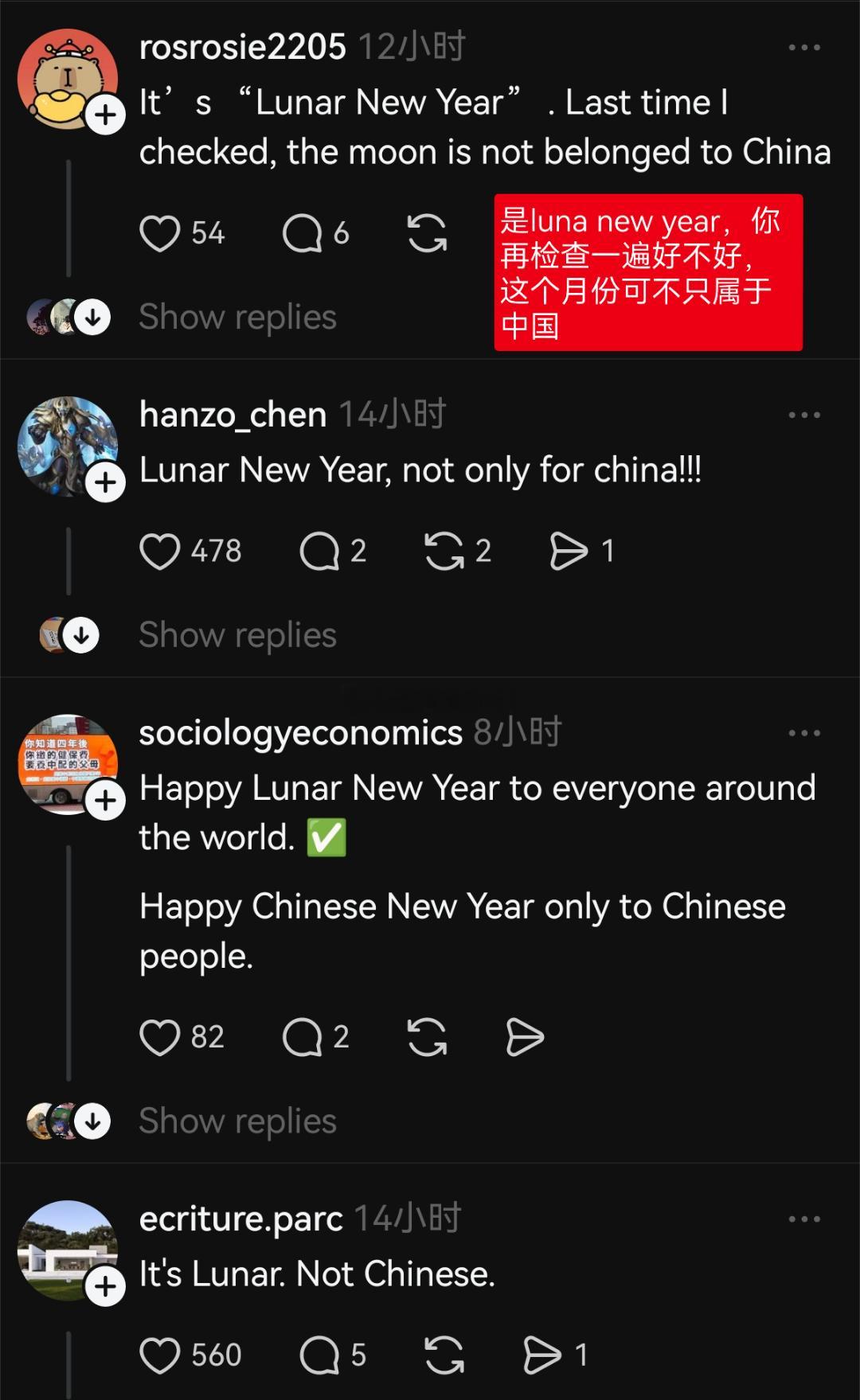The height and width of the screenshot is (1400, 860).
Task: Open rosrosie2205's profile via username
Action: tap(241, 48)
